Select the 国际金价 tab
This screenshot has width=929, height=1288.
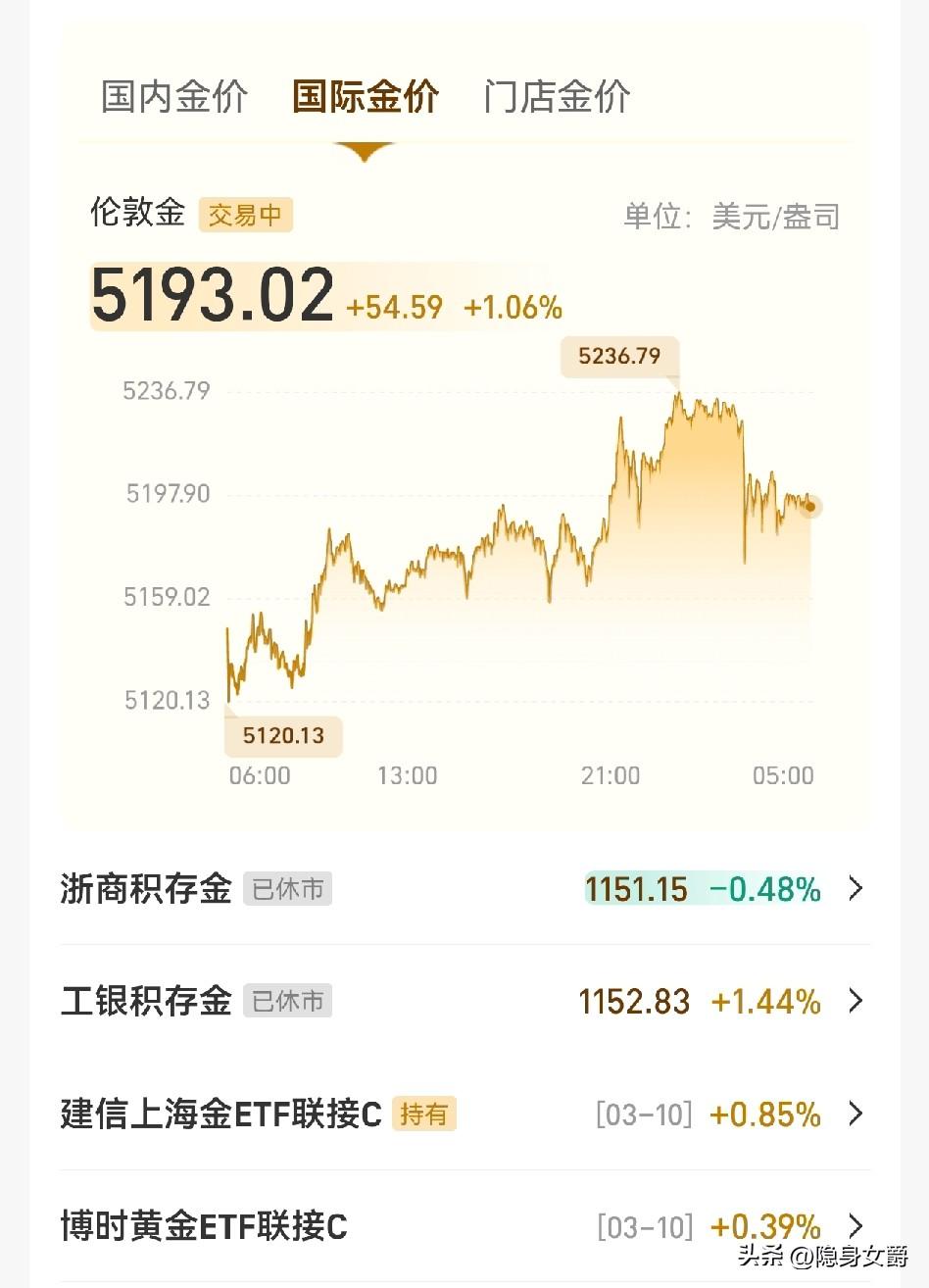(365, 96)
